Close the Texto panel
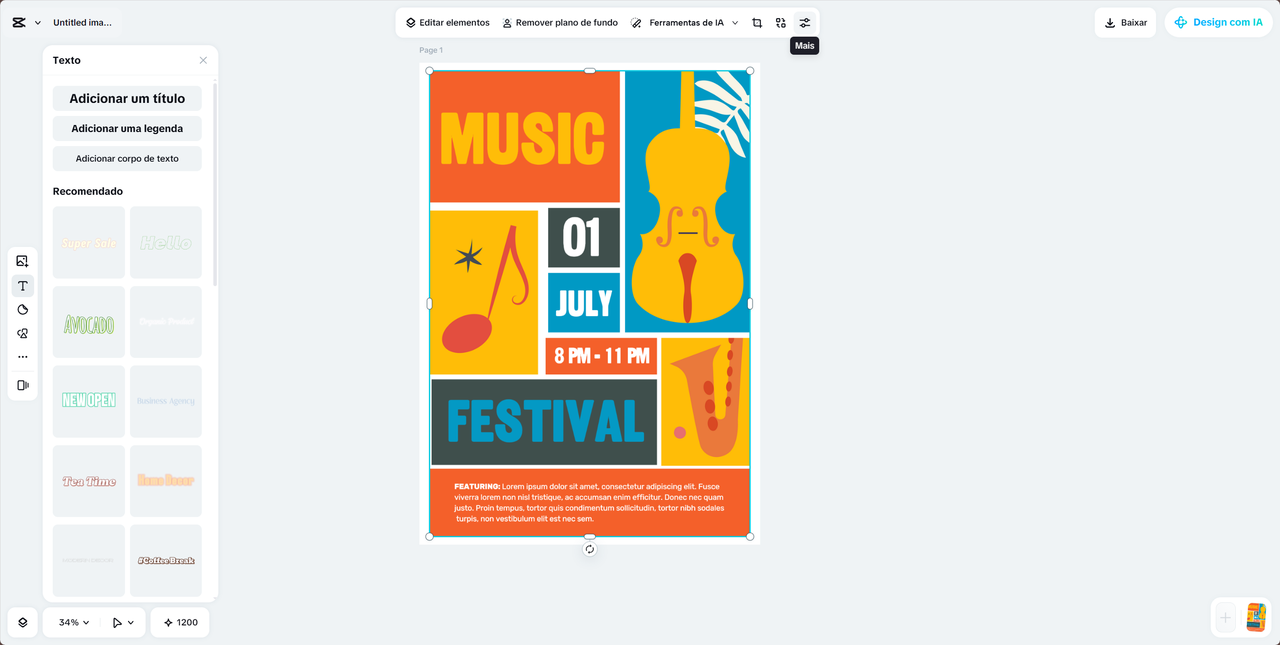Image resolution: width=1280 pixels, height=645 pixels. click(x=203, y=60)
